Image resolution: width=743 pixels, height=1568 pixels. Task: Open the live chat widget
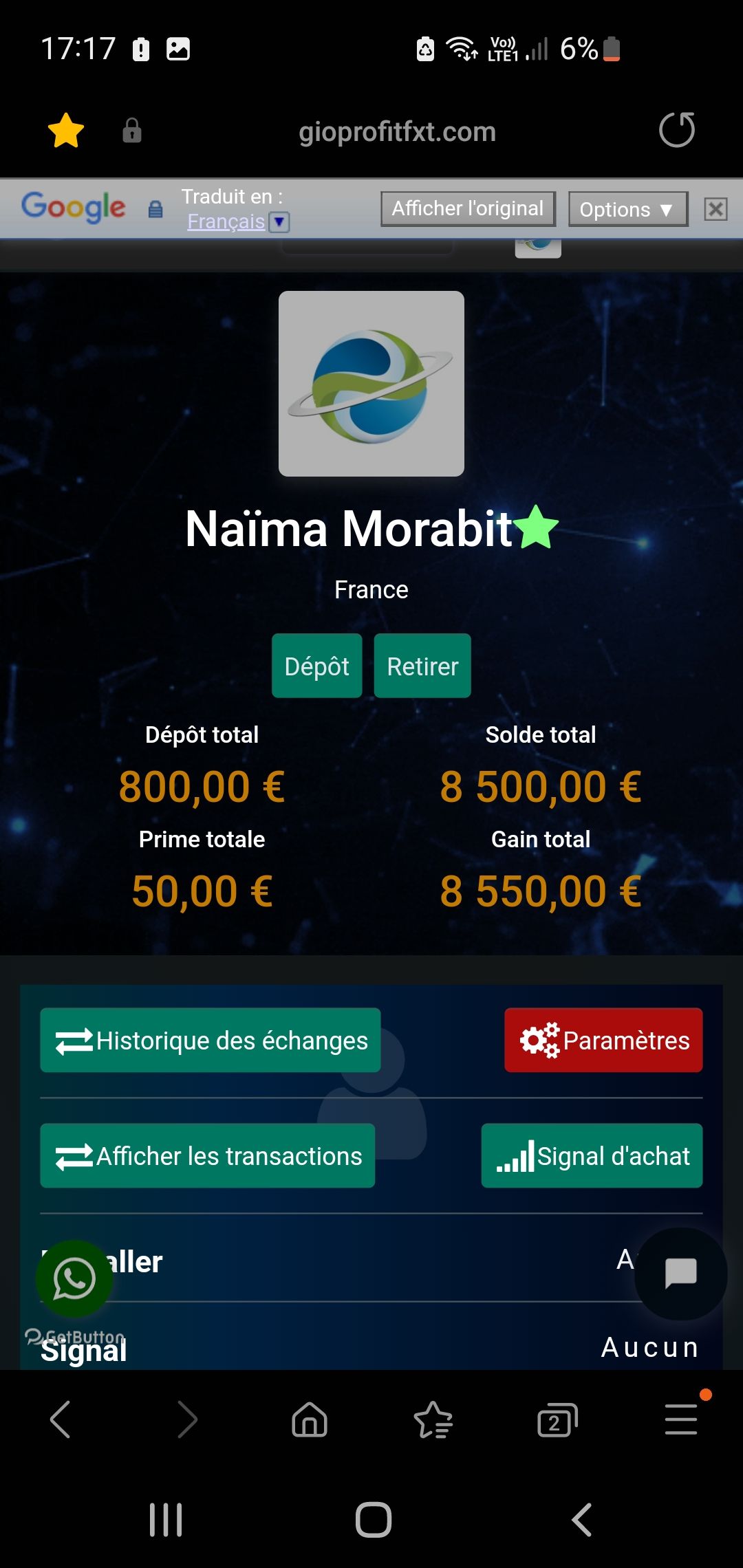click(x=680, y=1273)
